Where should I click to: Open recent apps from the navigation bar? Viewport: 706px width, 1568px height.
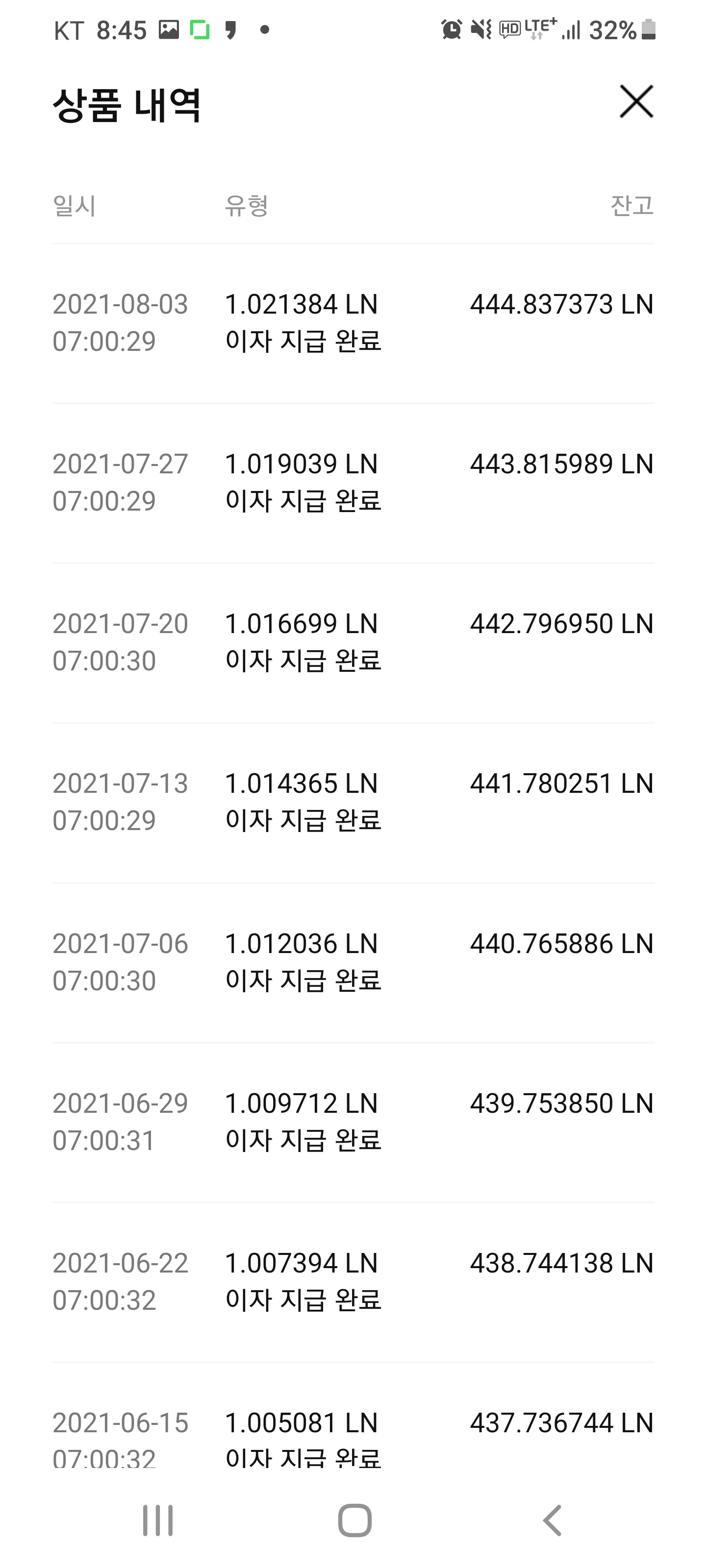point(158,1520)
